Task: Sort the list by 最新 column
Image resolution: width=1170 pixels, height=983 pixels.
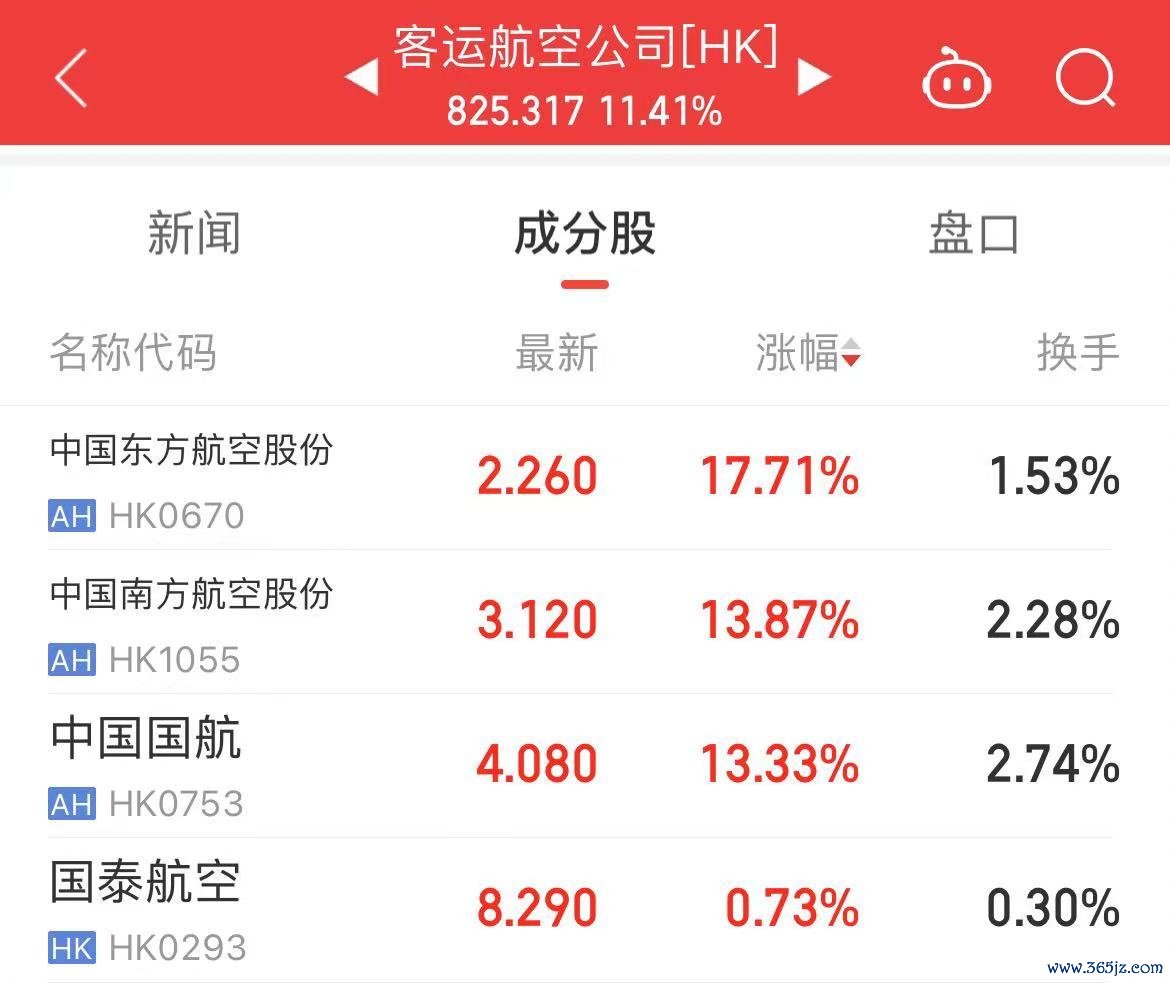Action: (x=556, y=353)
